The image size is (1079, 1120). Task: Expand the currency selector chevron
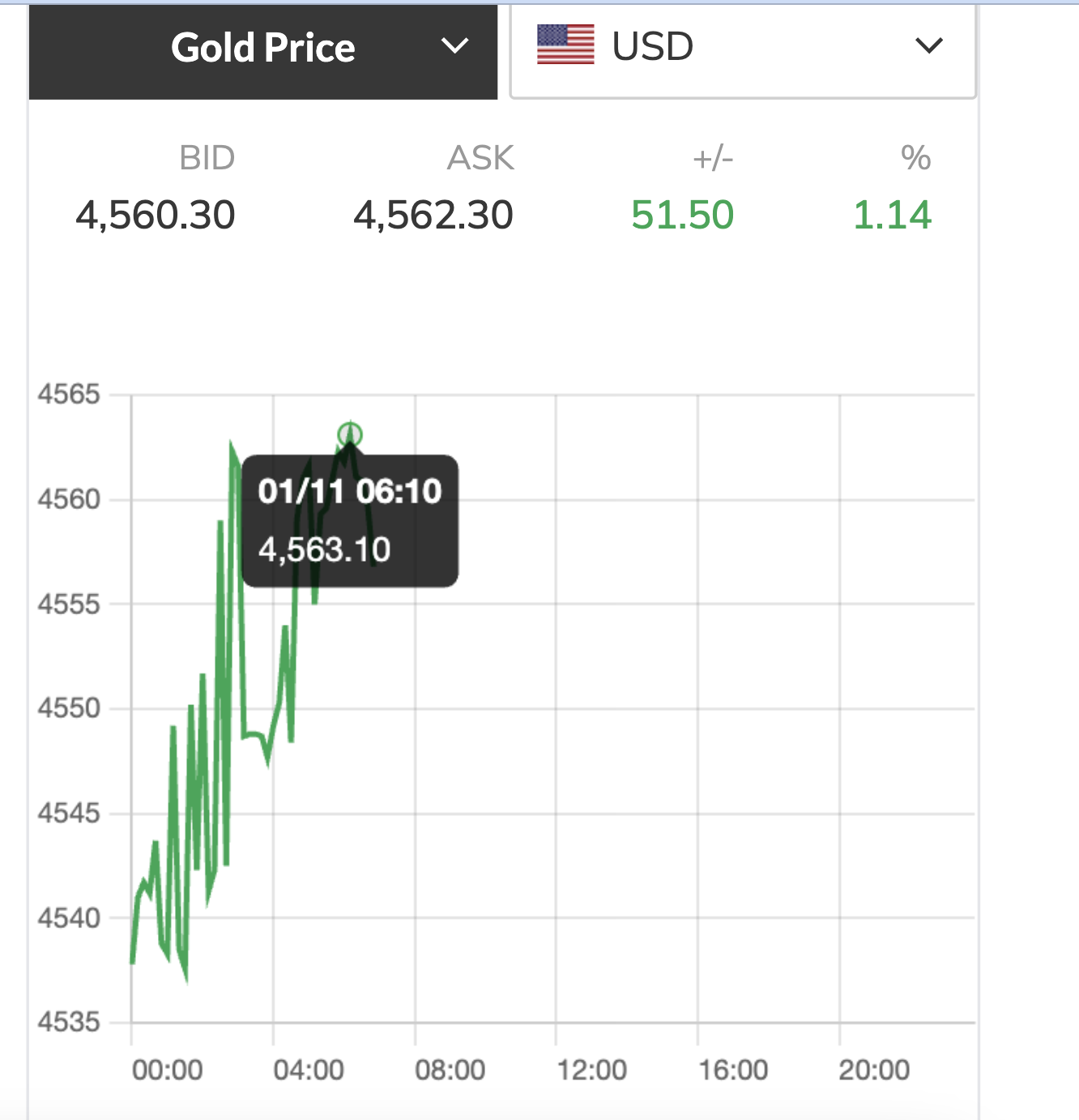coord(928,46)
